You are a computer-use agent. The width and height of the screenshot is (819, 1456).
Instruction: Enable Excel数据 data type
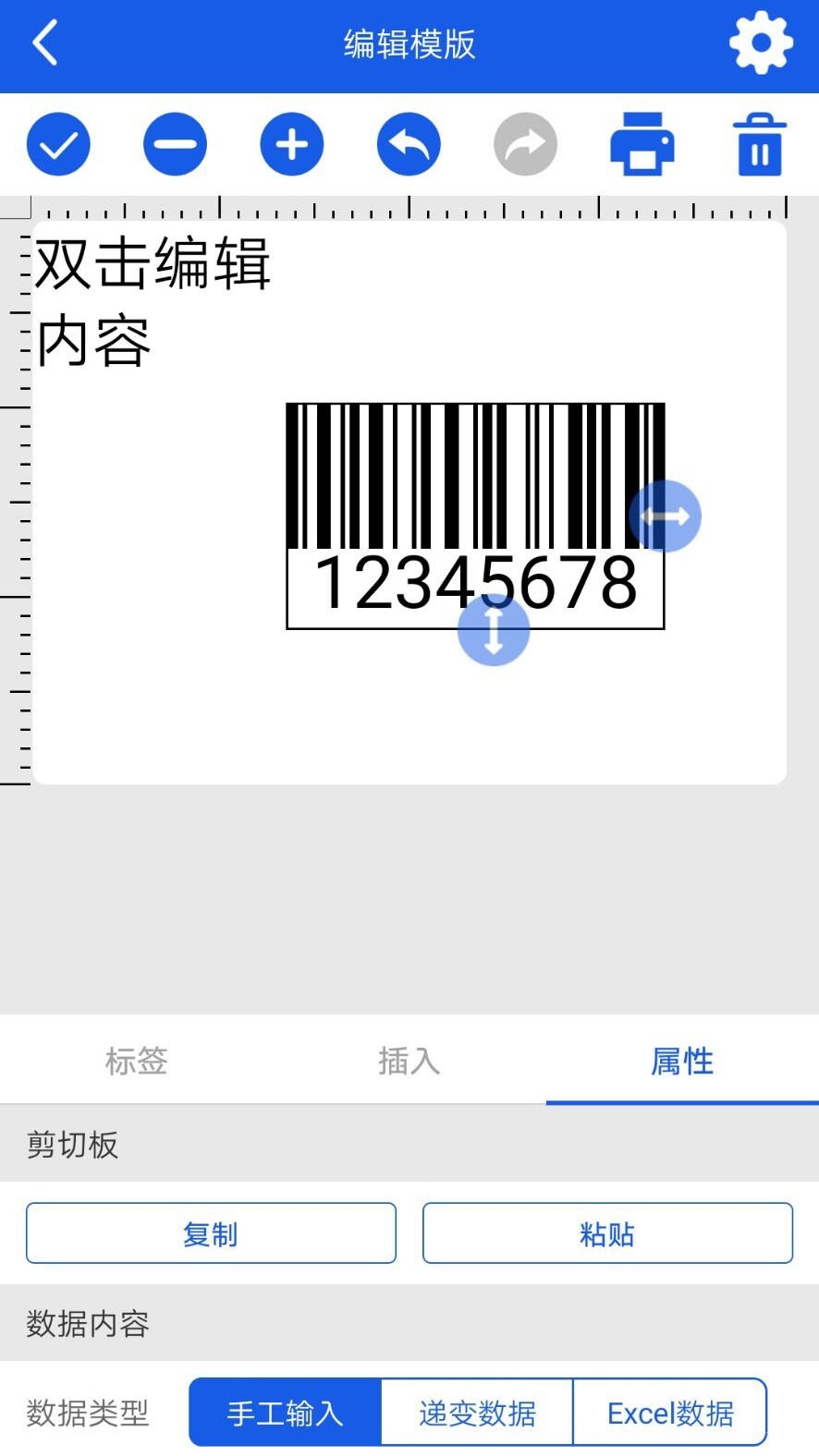(x=670, y=1412)
